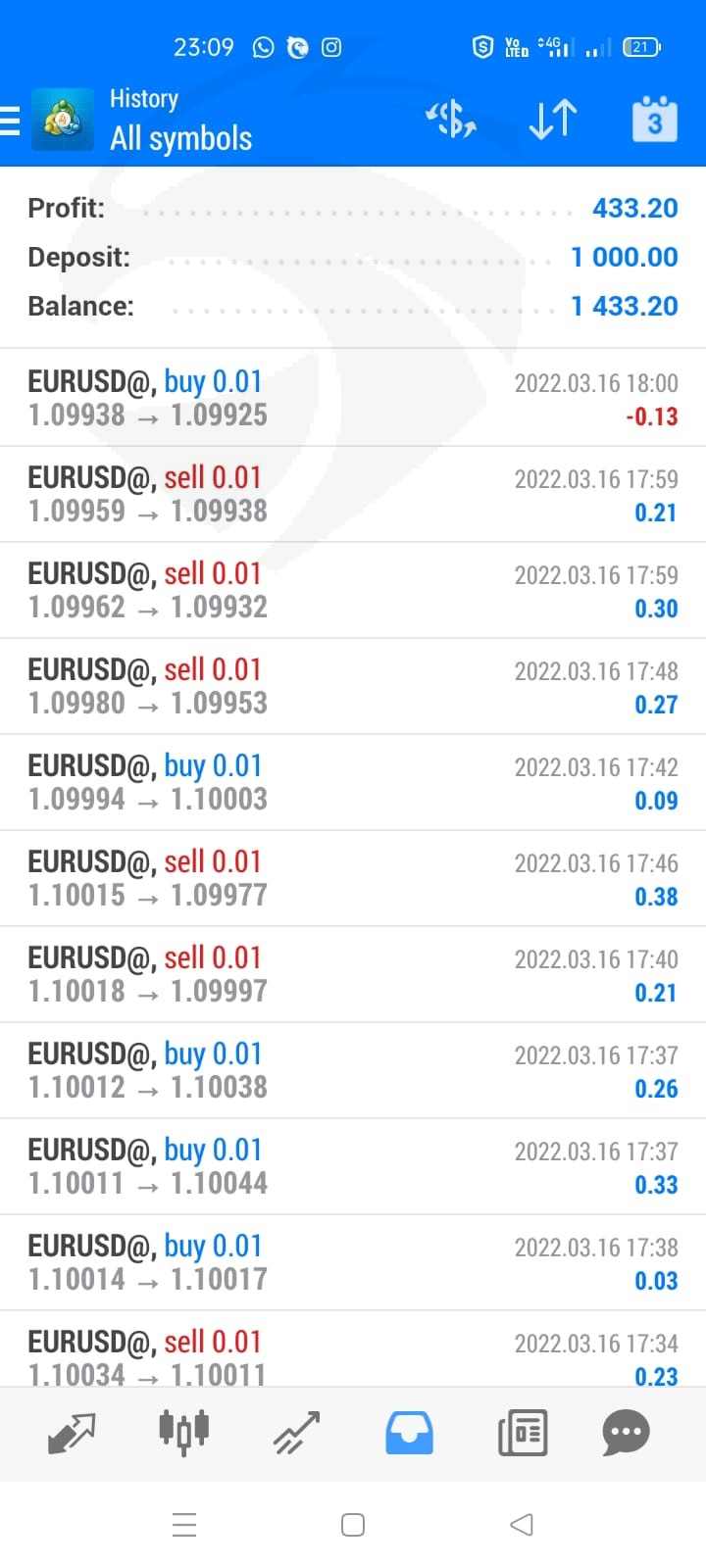Open the News tab
706x1568 pixels.
tap(523, 1434)
